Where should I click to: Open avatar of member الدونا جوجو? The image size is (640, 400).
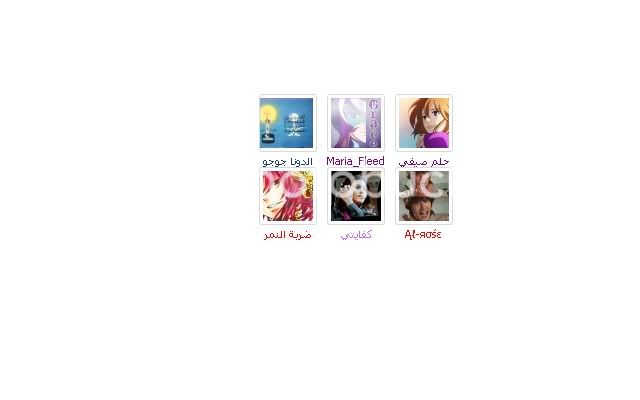coord(287,123)
